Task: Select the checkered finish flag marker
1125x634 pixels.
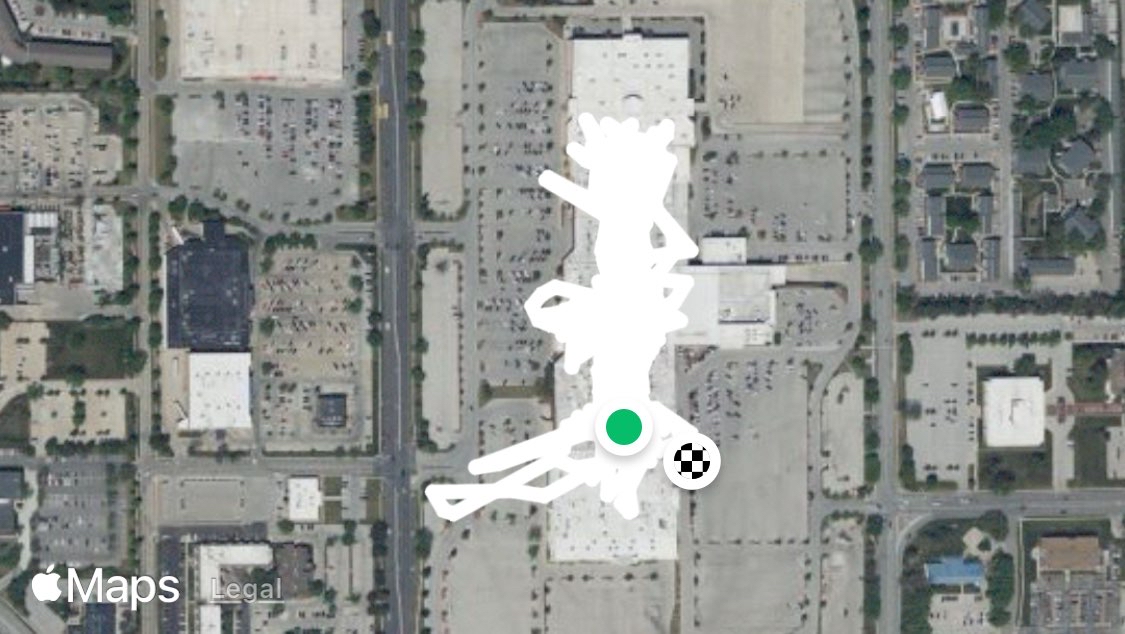Action: [692, 461]
